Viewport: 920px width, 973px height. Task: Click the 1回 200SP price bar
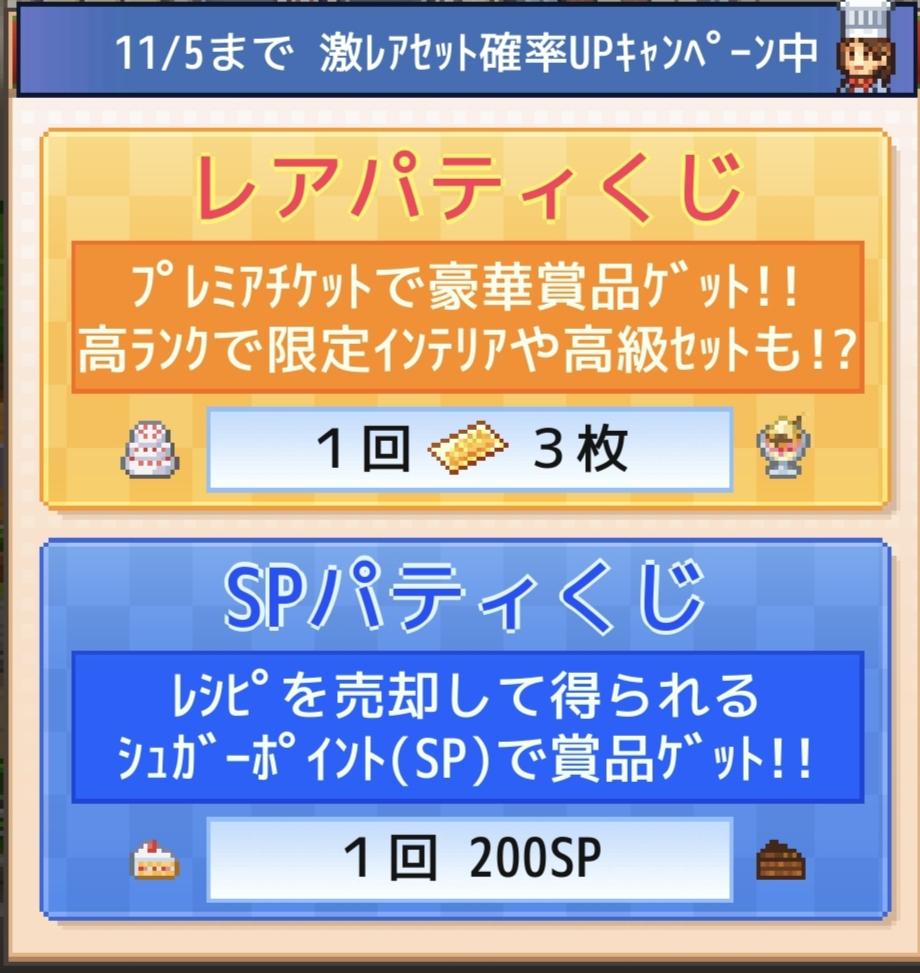470,858
